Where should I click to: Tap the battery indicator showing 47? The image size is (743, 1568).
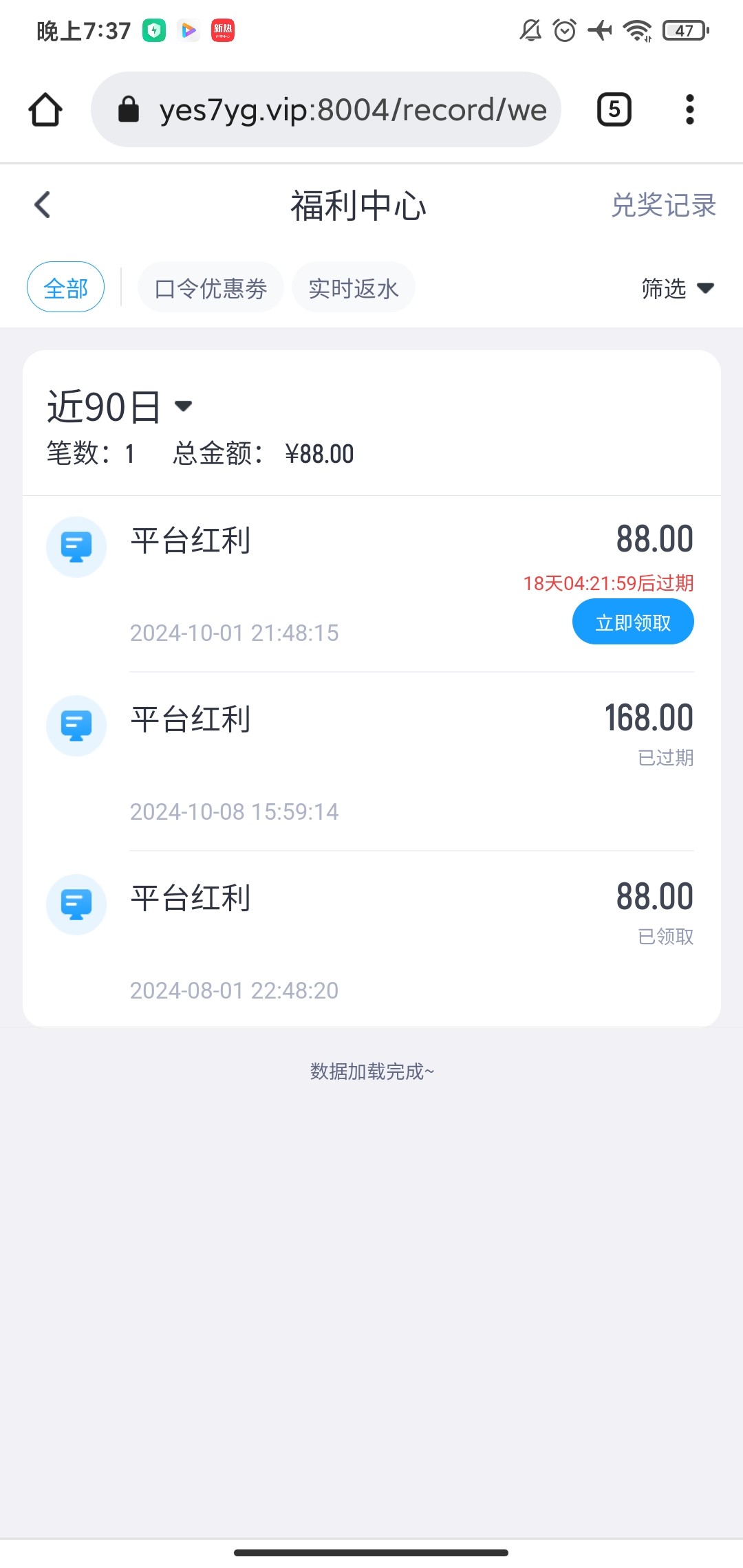(x=684, y=30)
